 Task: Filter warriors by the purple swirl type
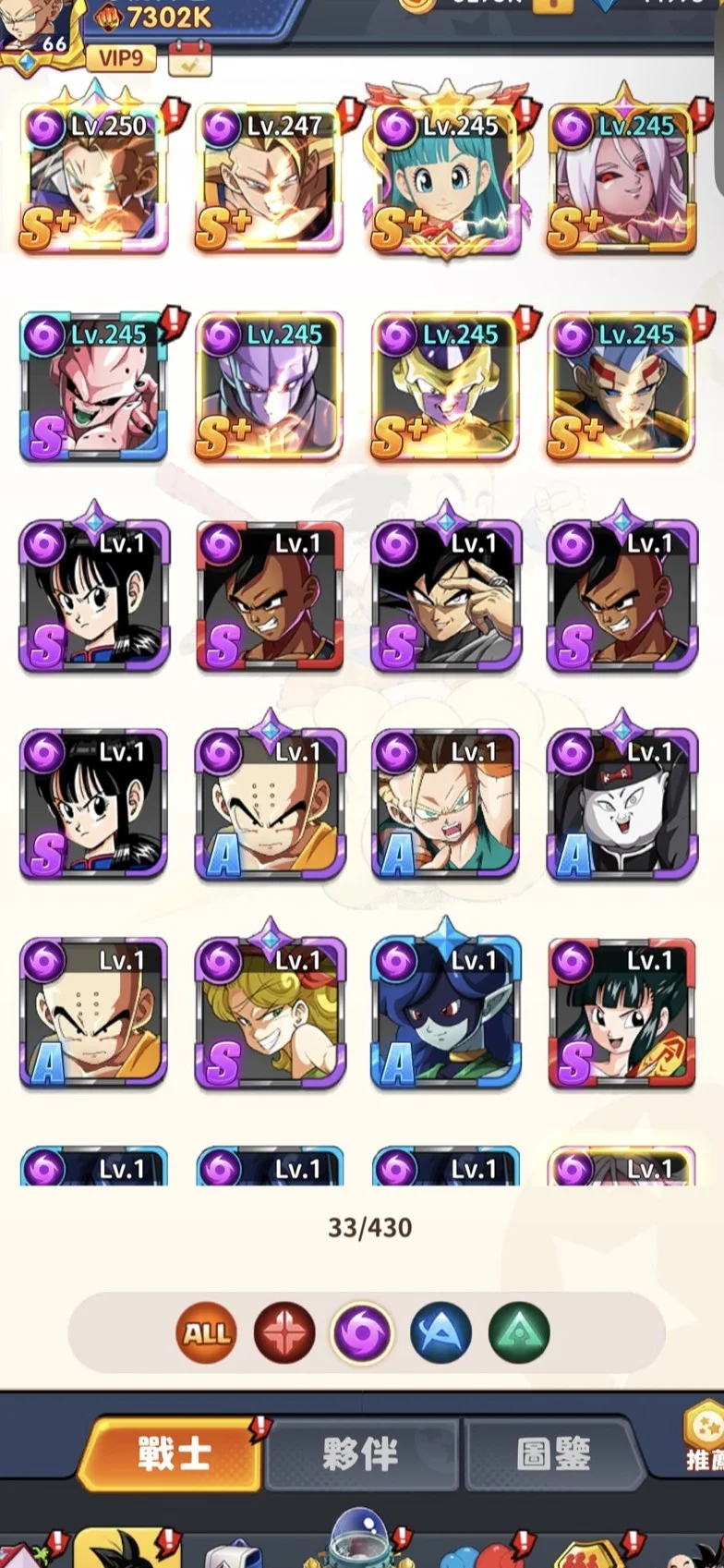(362, 1332)
